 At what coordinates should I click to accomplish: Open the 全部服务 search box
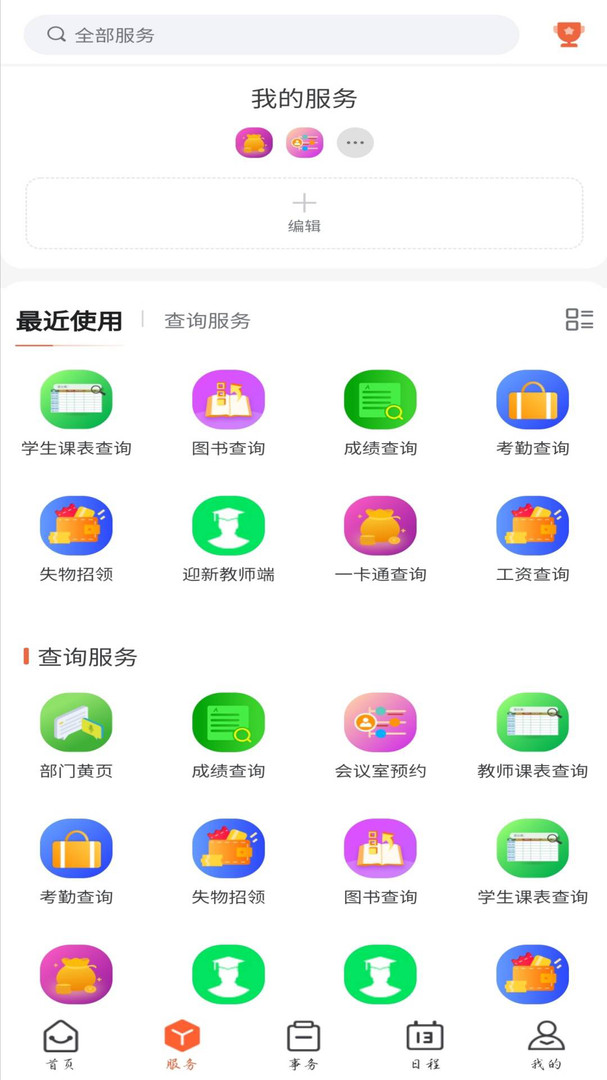point(271,35)
